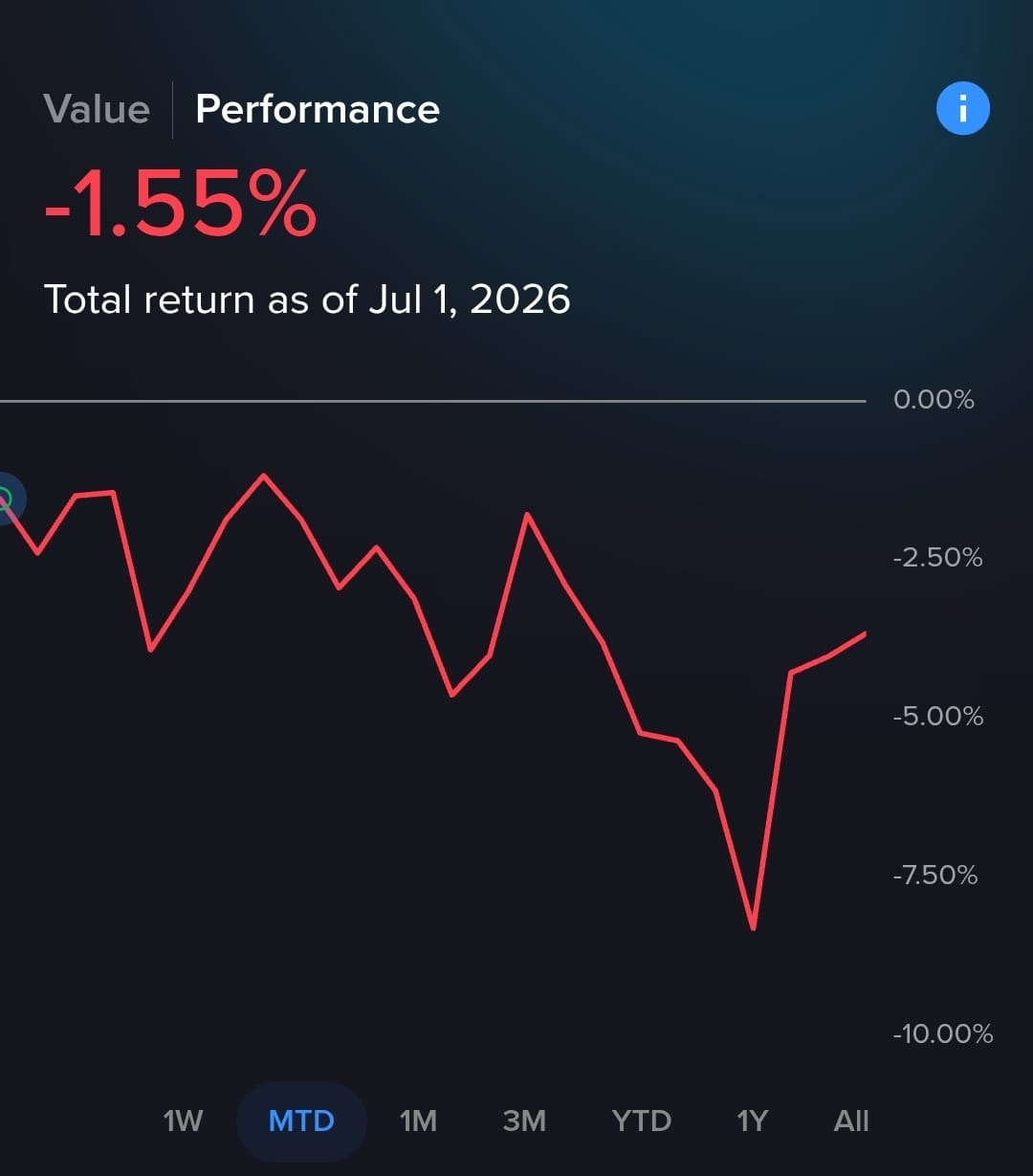
Task: Choose the 3M time range
Action: tap(524, 1121)
